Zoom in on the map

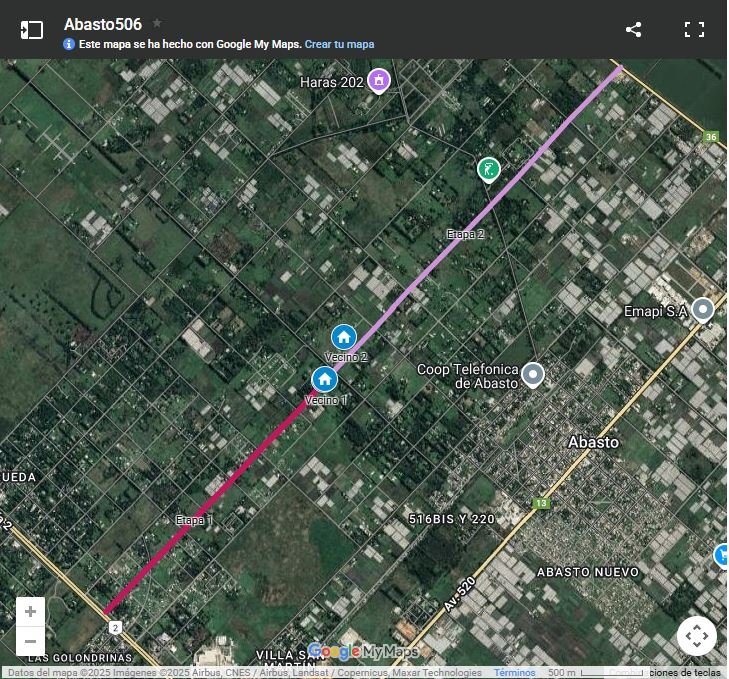pyautogui.click(x=31, y=612)
